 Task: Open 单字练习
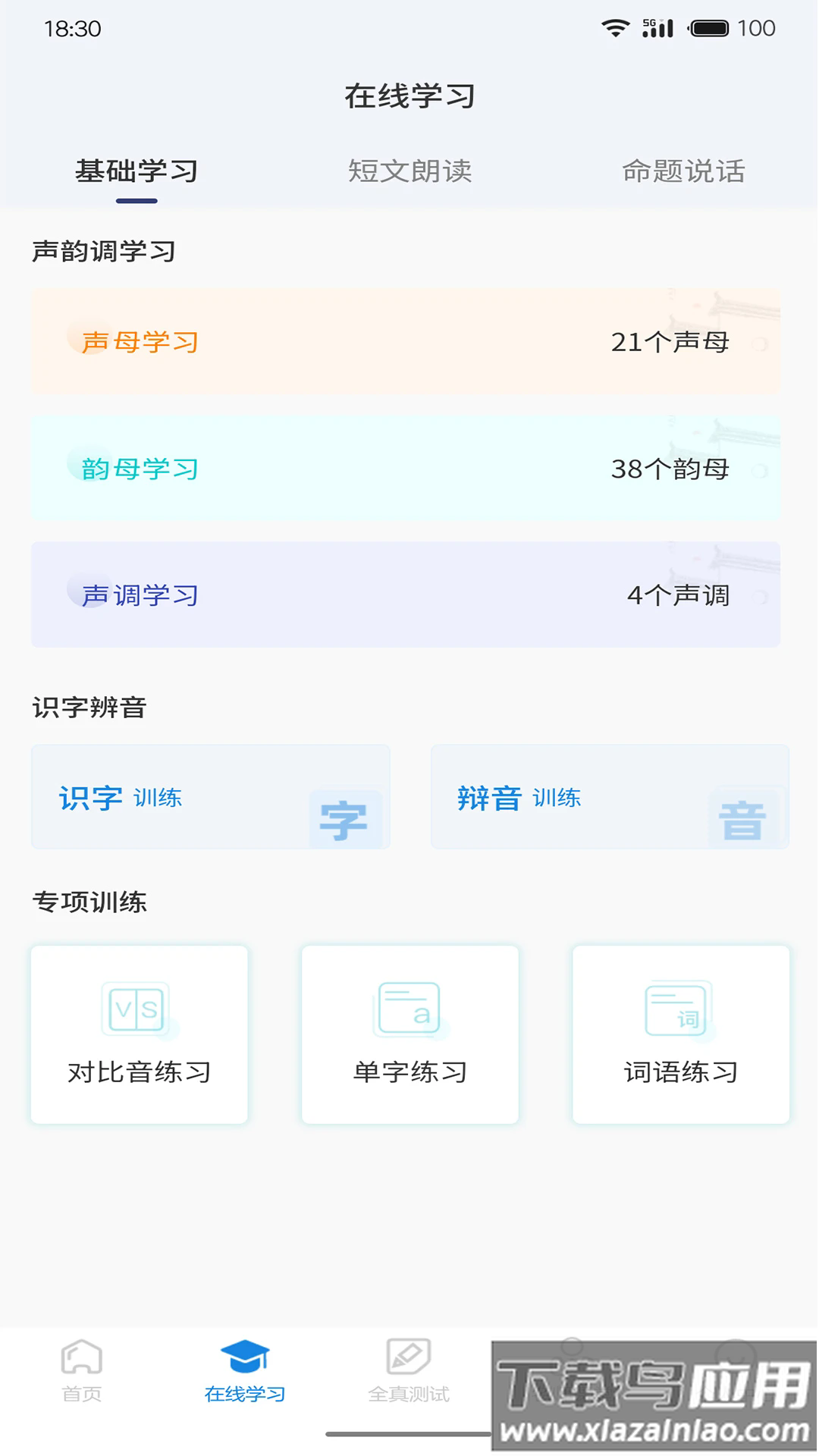click(410, 1034)
